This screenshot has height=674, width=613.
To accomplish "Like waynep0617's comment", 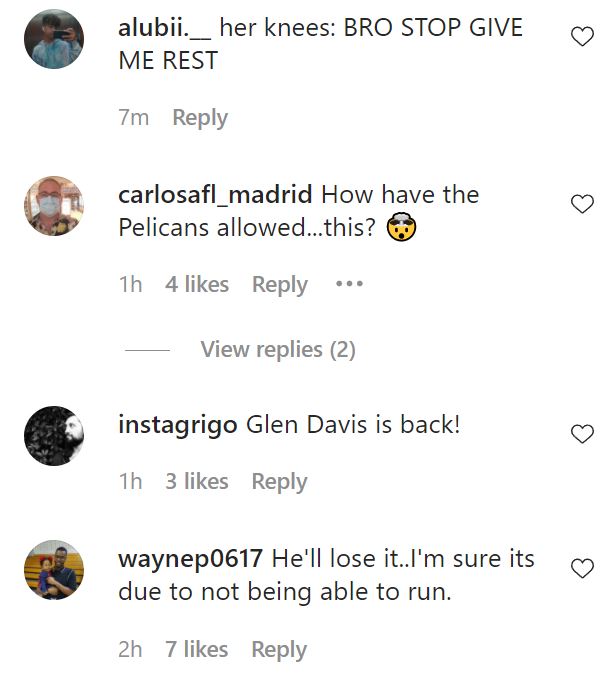I will (581, 568).
